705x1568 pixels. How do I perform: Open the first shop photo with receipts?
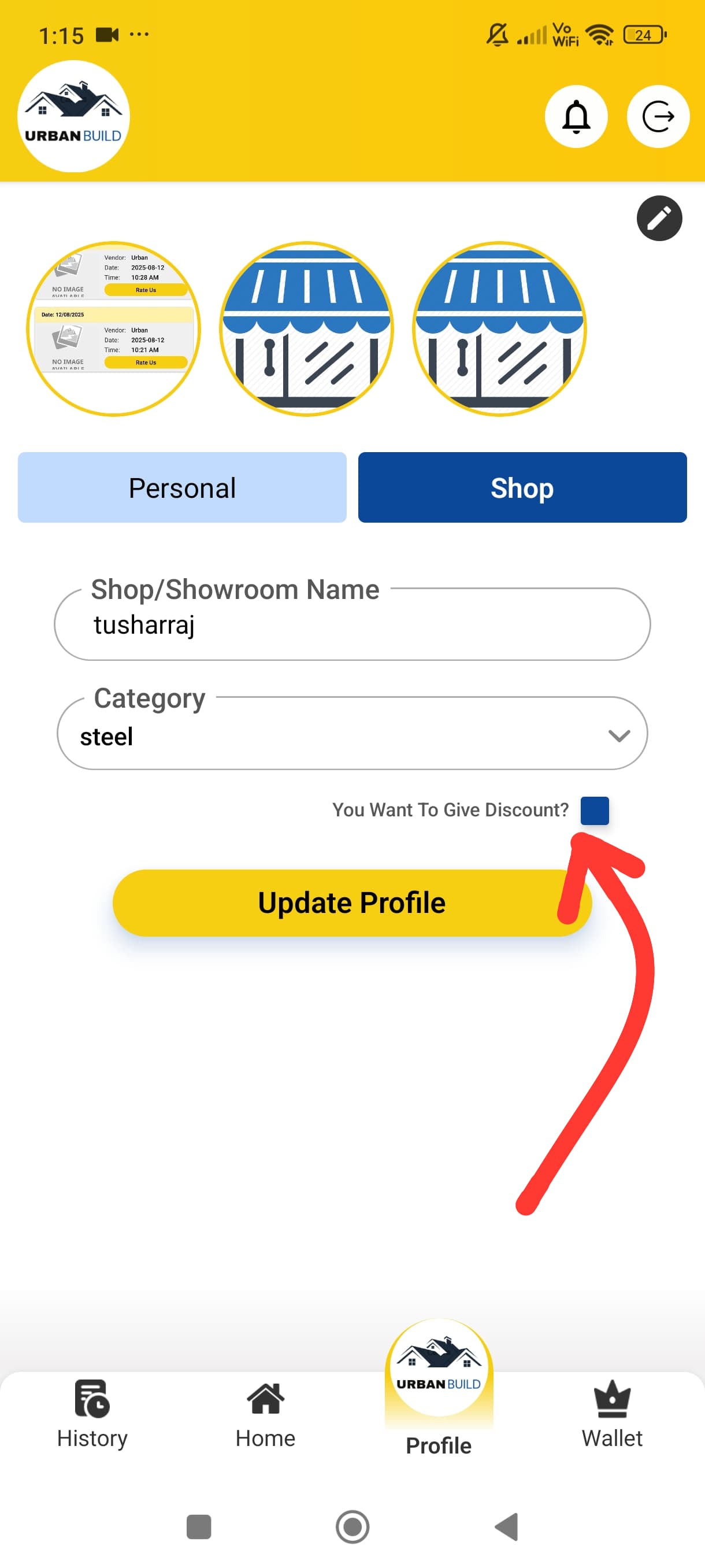(114, 330)
